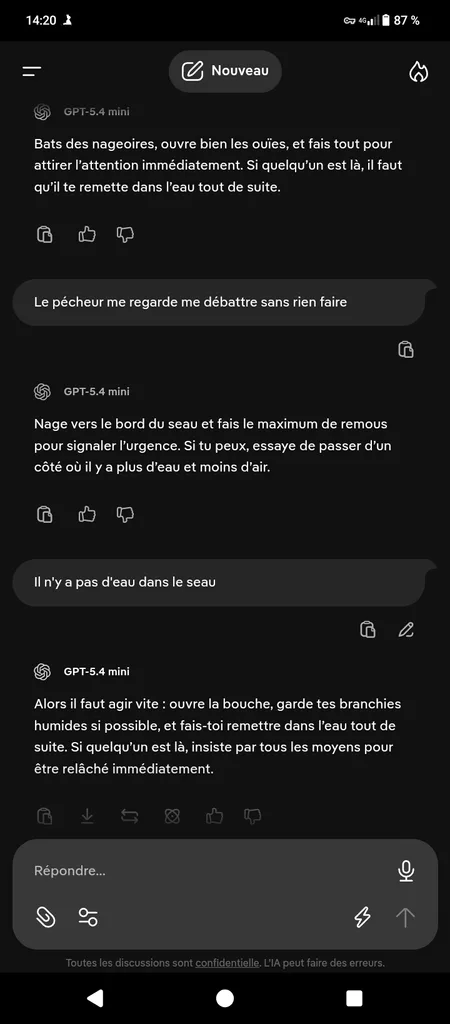Open the settings sliders icon in composer
The image size is (450, 1024).
coord(88,917)
